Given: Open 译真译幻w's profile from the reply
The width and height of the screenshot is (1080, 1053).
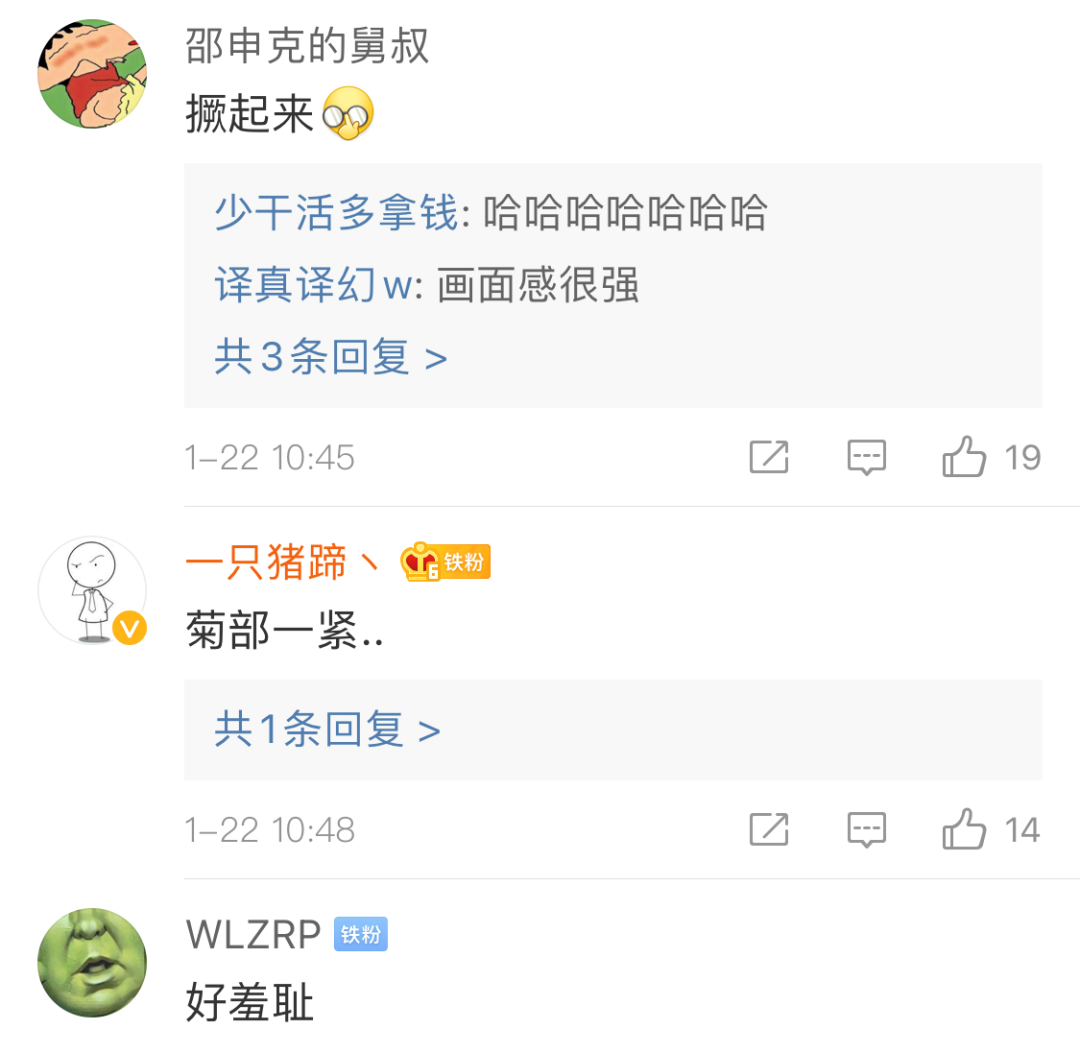Looking at the screenshot, I should (314, 285).
